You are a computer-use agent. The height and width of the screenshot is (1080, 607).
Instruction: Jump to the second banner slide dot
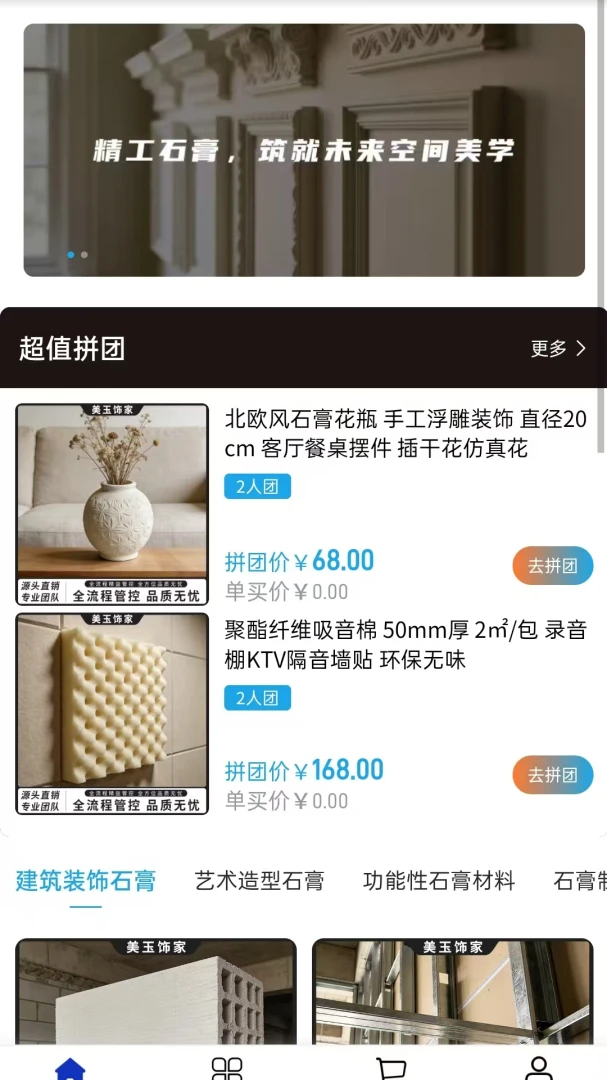pos(84,255)
